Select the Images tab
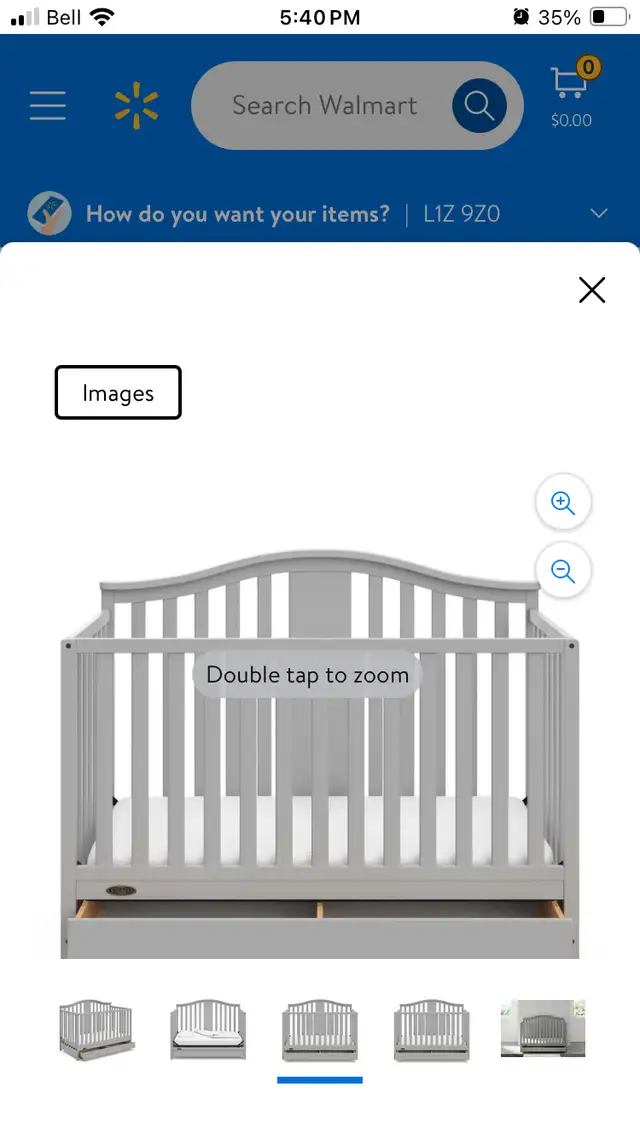640x1138 pixels. [x=118, y=393]
